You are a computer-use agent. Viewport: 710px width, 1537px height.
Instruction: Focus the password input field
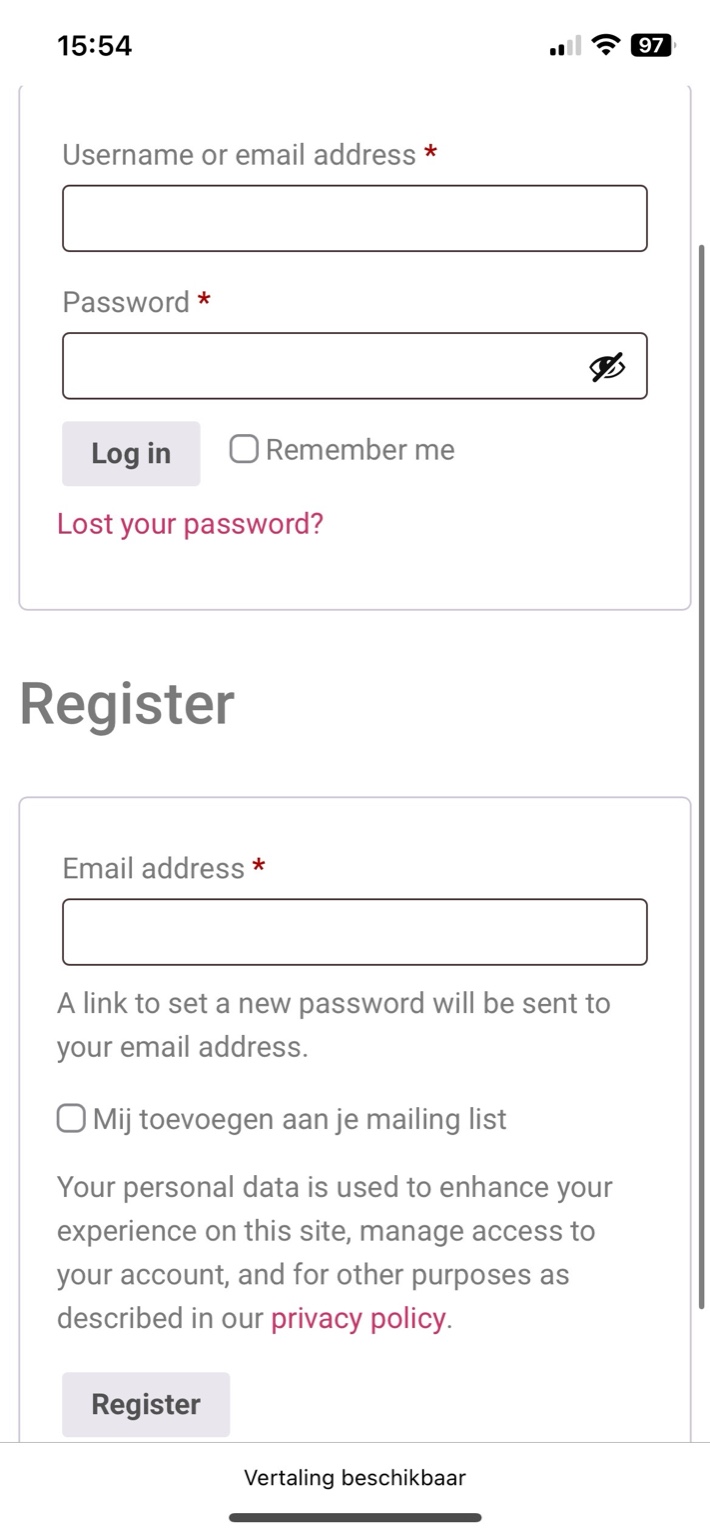click(x=320, y=366)
